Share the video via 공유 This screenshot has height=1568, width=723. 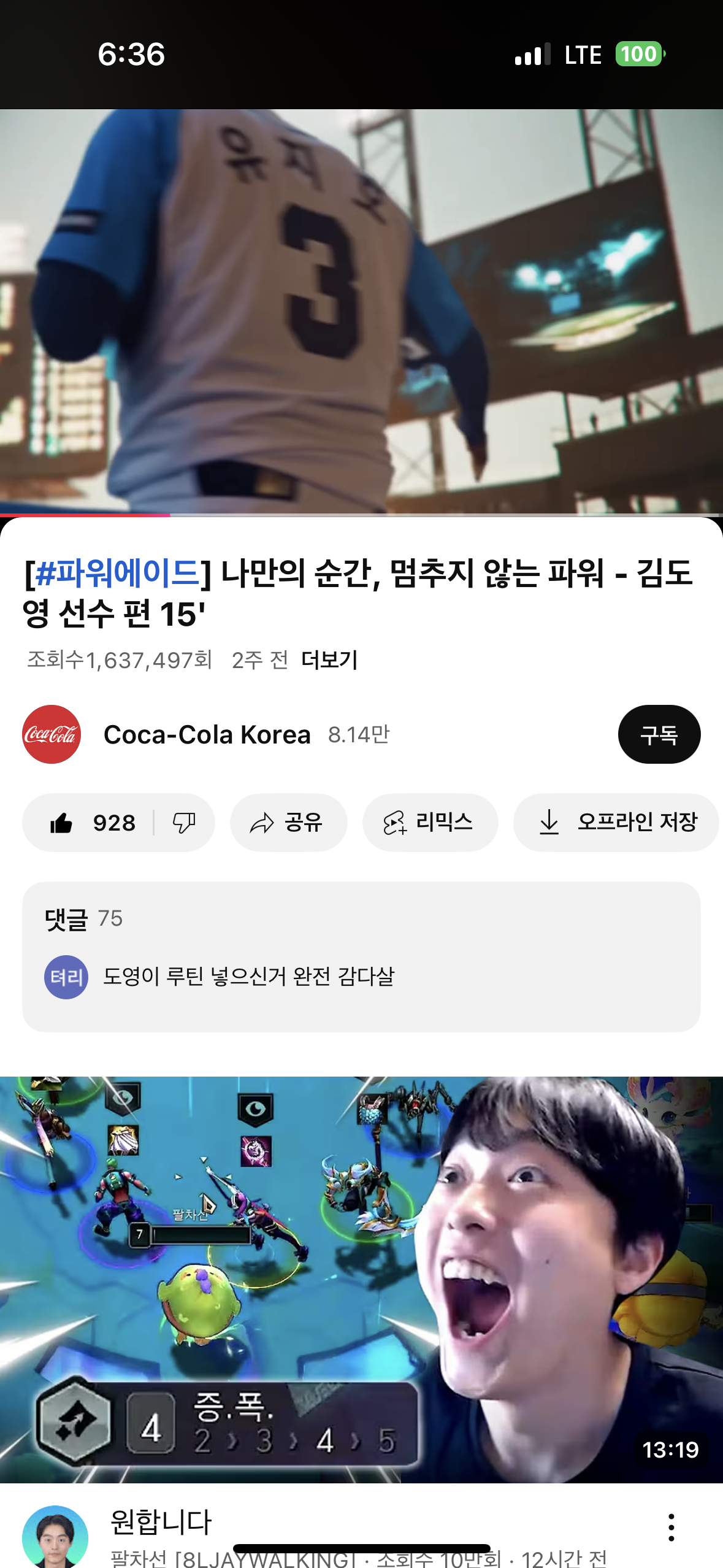click(x=288, y=823)
